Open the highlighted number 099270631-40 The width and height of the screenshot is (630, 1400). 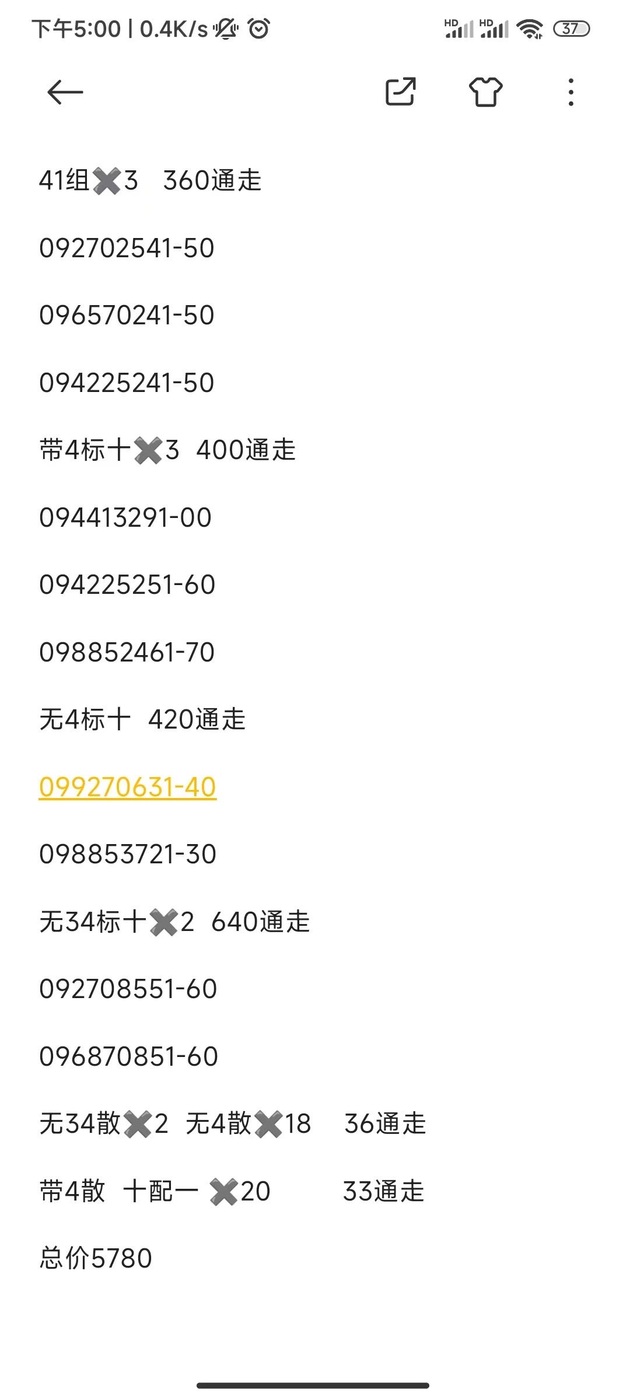coord(128,787)
